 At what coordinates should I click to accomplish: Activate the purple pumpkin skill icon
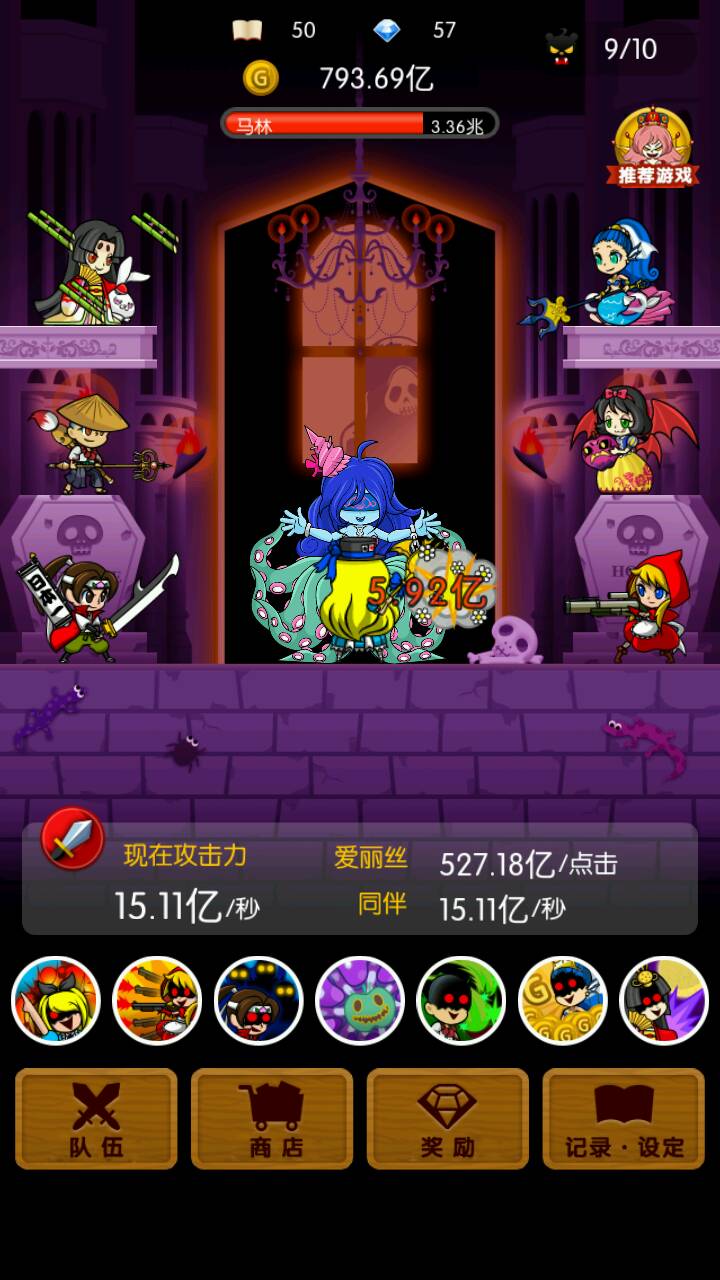coord(359,1001)
